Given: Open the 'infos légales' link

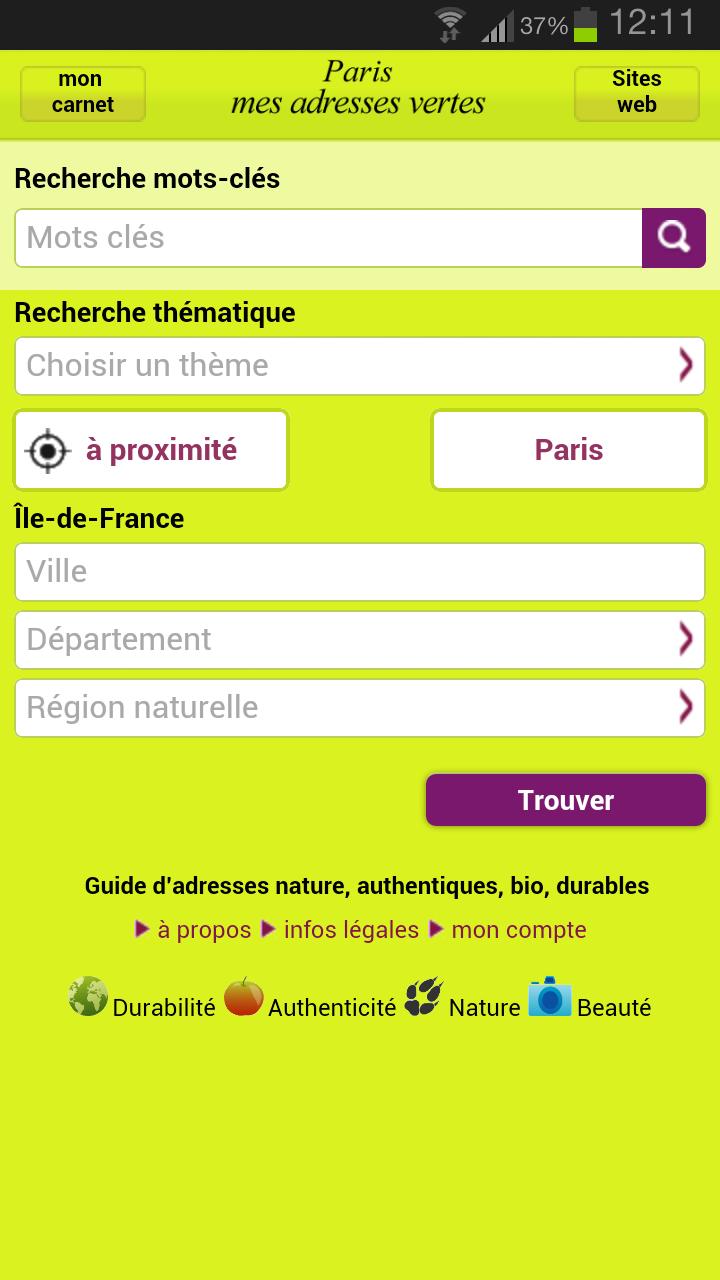Looking at the screenshot, I should pyautogui.click(x=349, y=929).
